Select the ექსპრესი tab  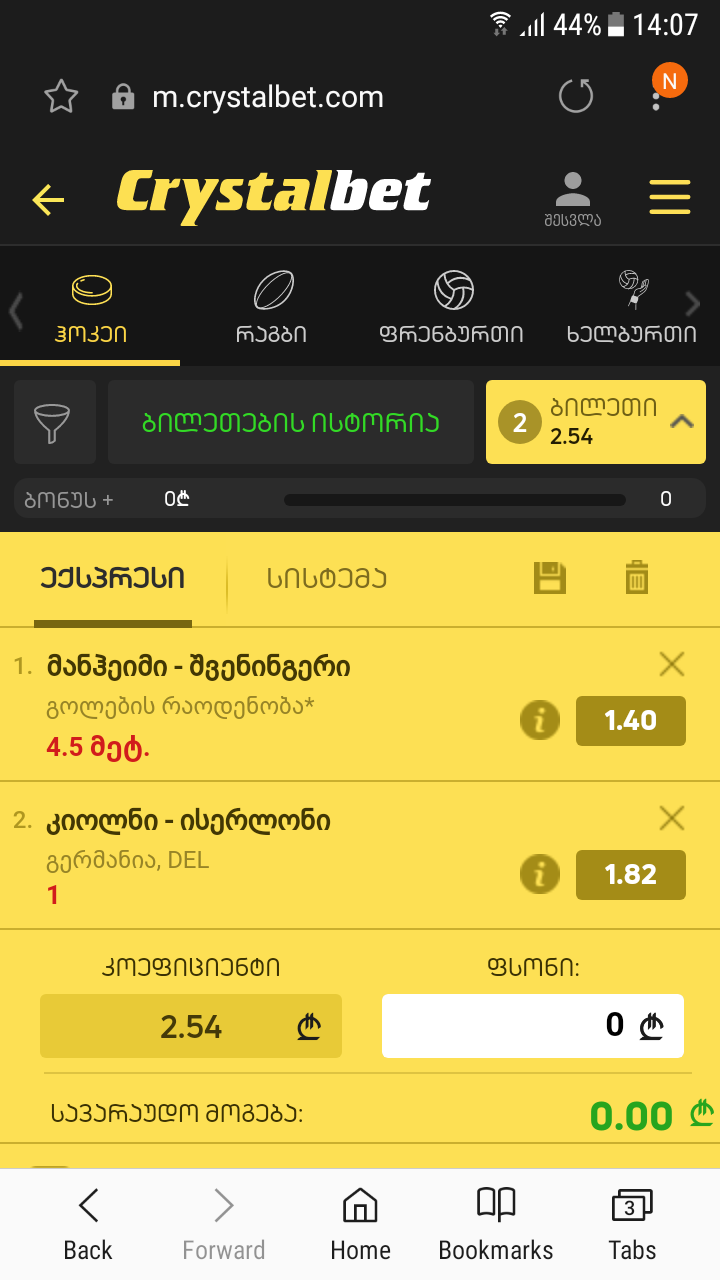click(x=113, y=578)
